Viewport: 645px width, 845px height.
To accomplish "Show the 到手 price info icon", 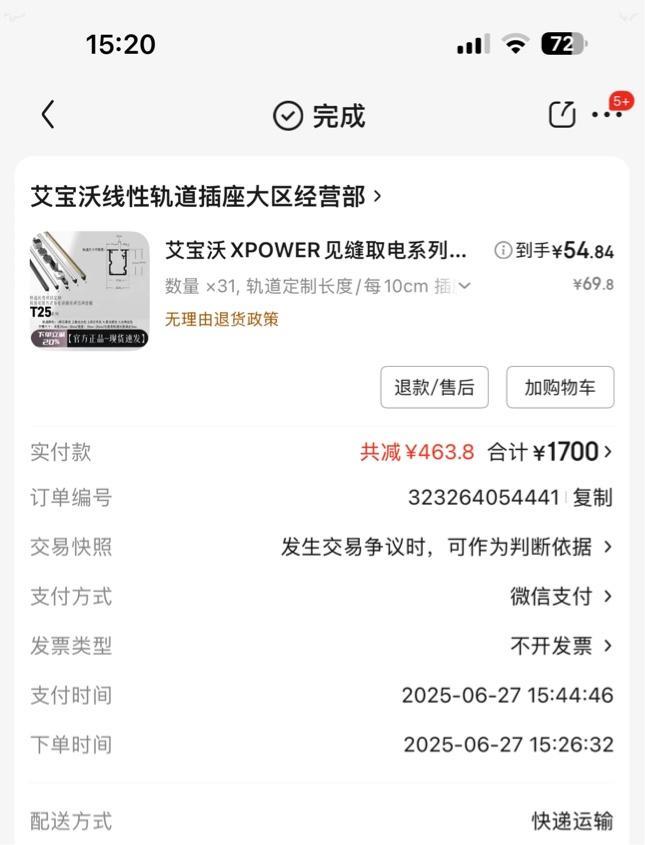I will [503, 250].
